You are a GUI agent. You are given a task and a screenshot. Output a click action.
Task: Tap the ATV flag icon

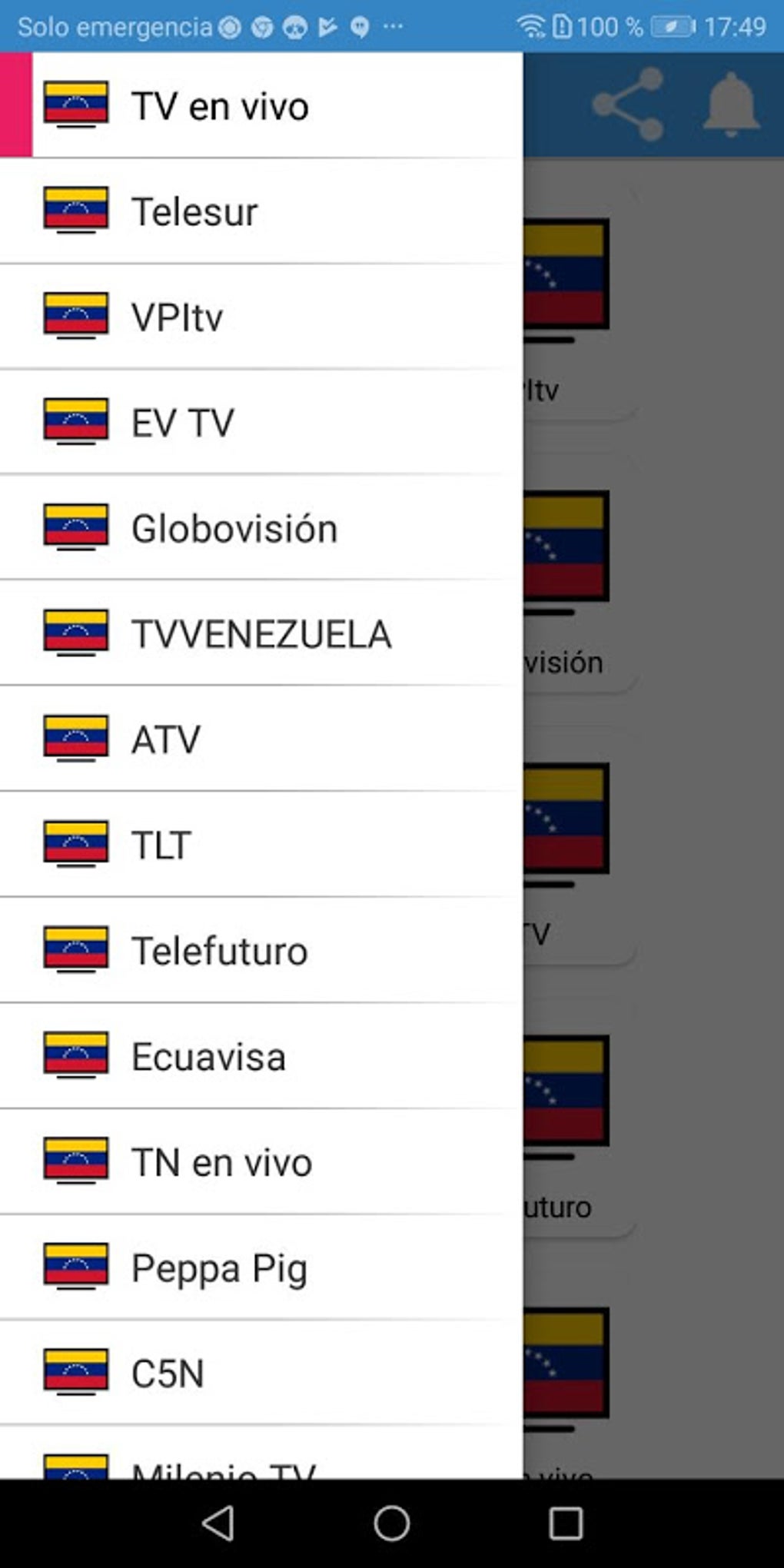[75, 739]
